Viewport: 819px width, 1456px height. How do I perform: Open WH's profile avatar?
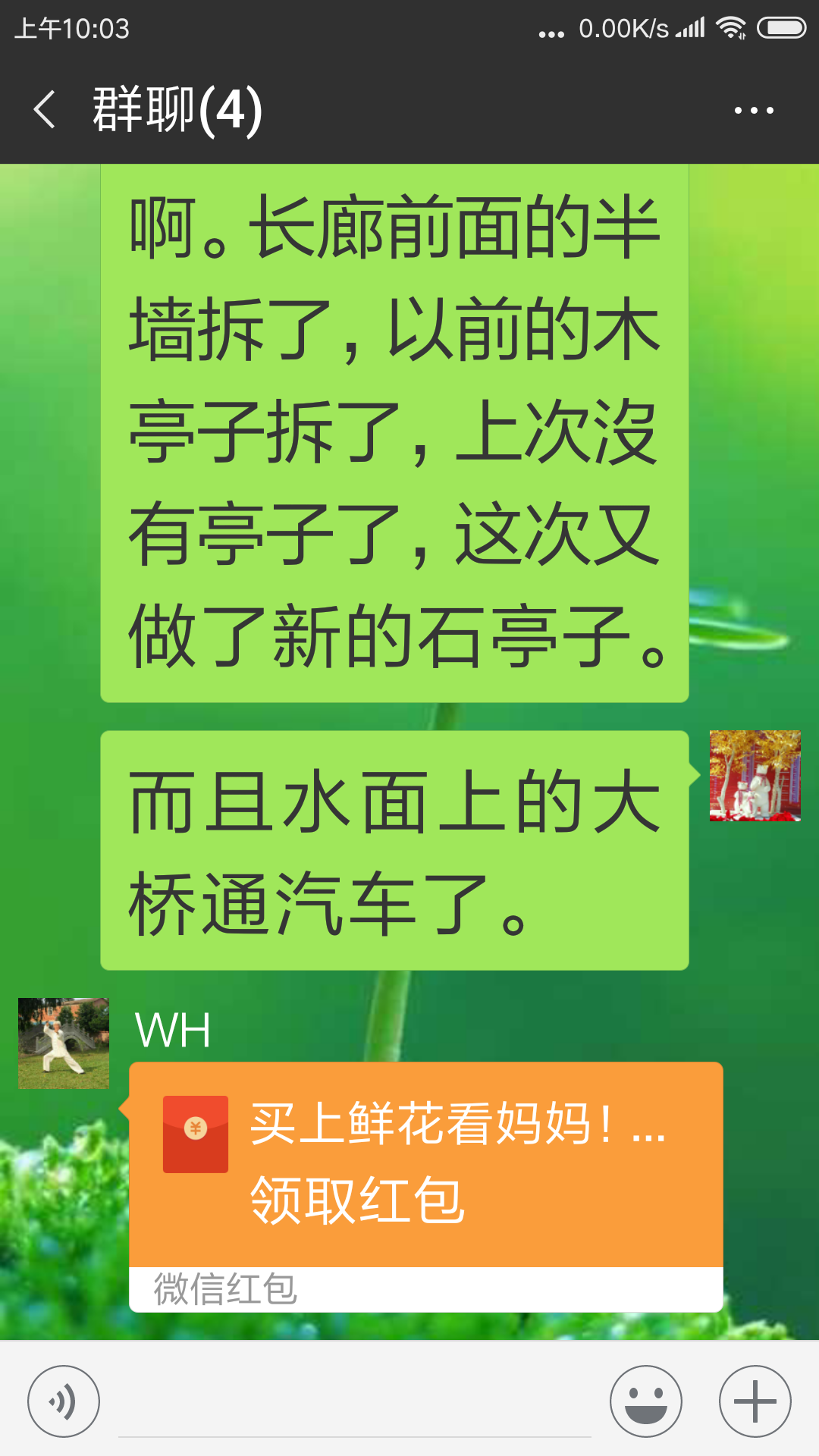point(64,1043)
